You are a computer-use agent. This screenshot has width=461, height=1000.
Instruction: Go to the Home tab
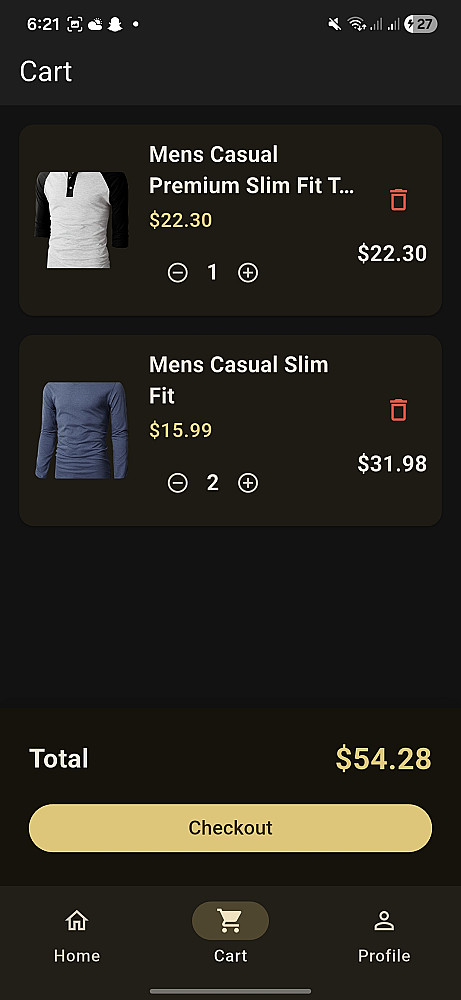pyautogui.click(x=77, y=935)
